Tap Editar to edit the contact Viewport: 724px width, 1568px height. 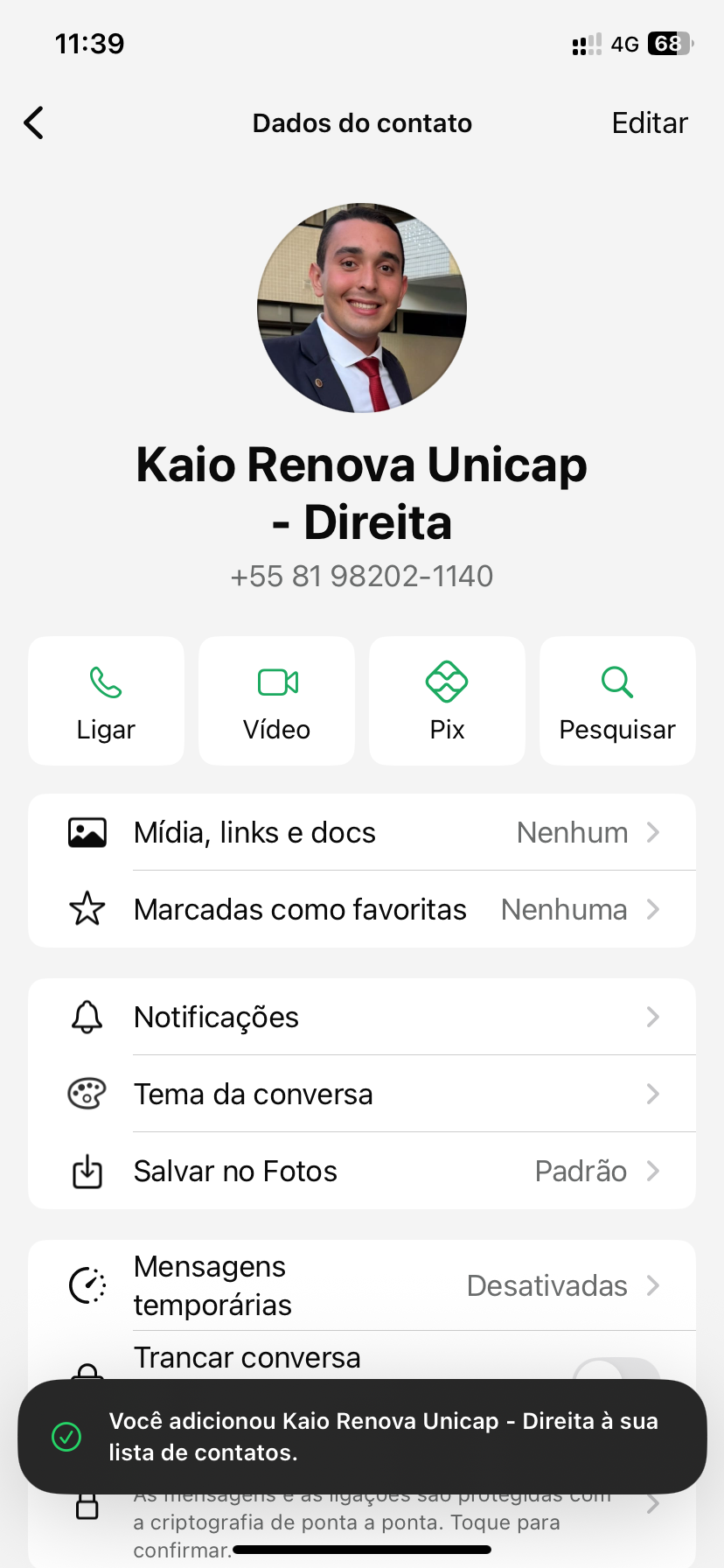tap(649, 123)
